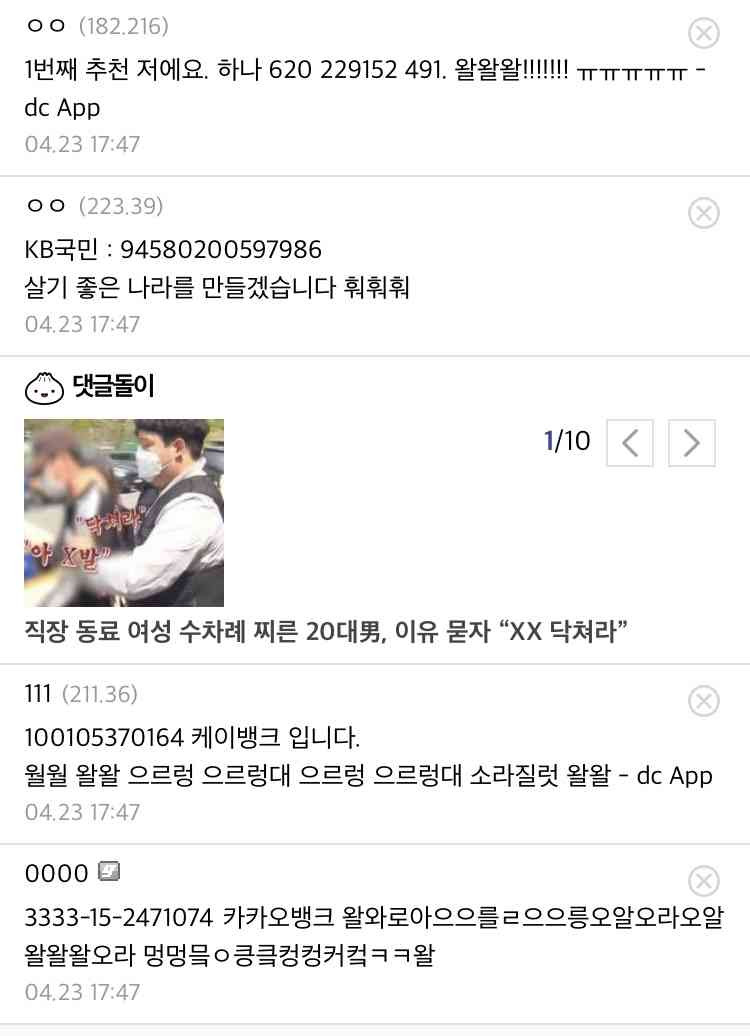Delete the KB국민 comment from 223.39
750x1036 pixels.
pyautogui.click(x=705, y=213)
